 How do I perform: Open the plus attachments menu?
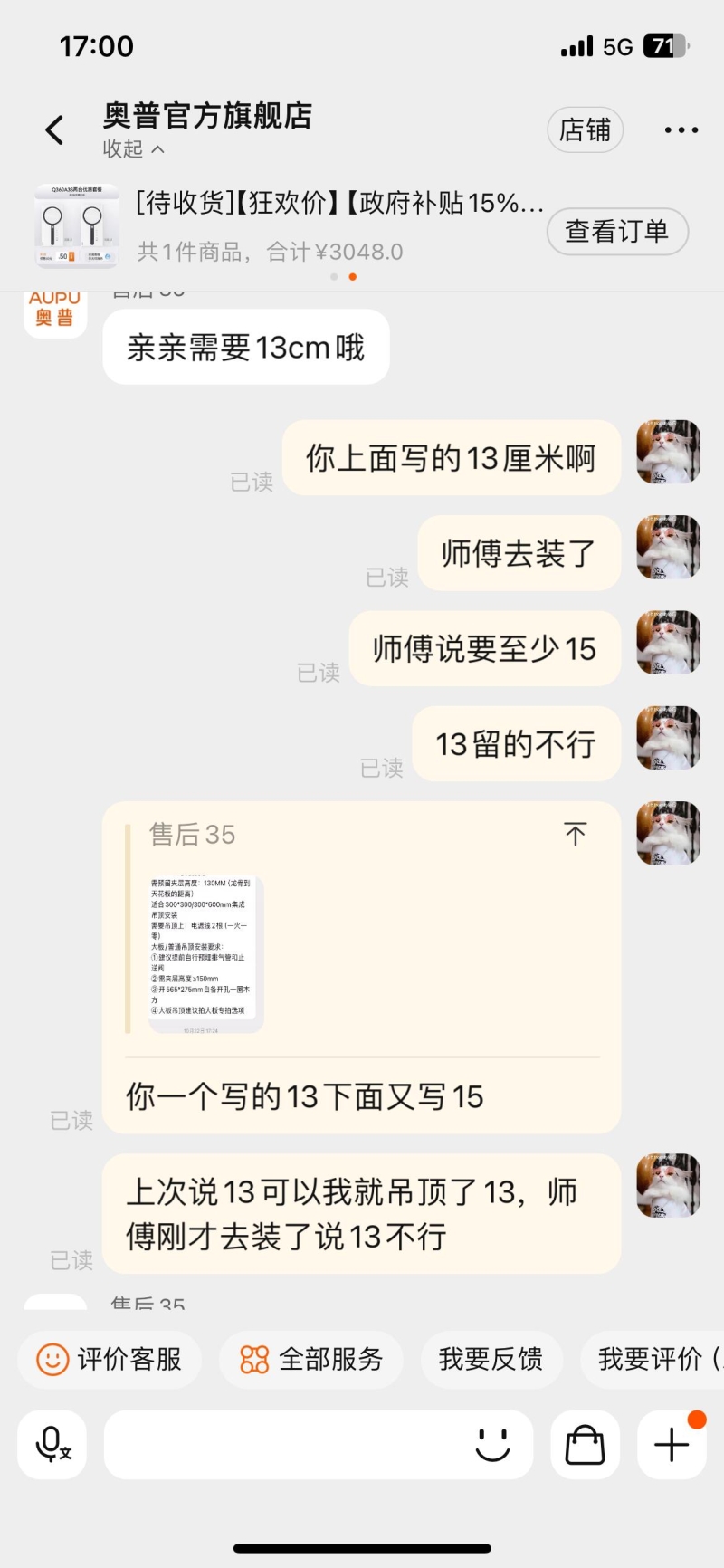pyautogui.click(x=672, y=1445)
